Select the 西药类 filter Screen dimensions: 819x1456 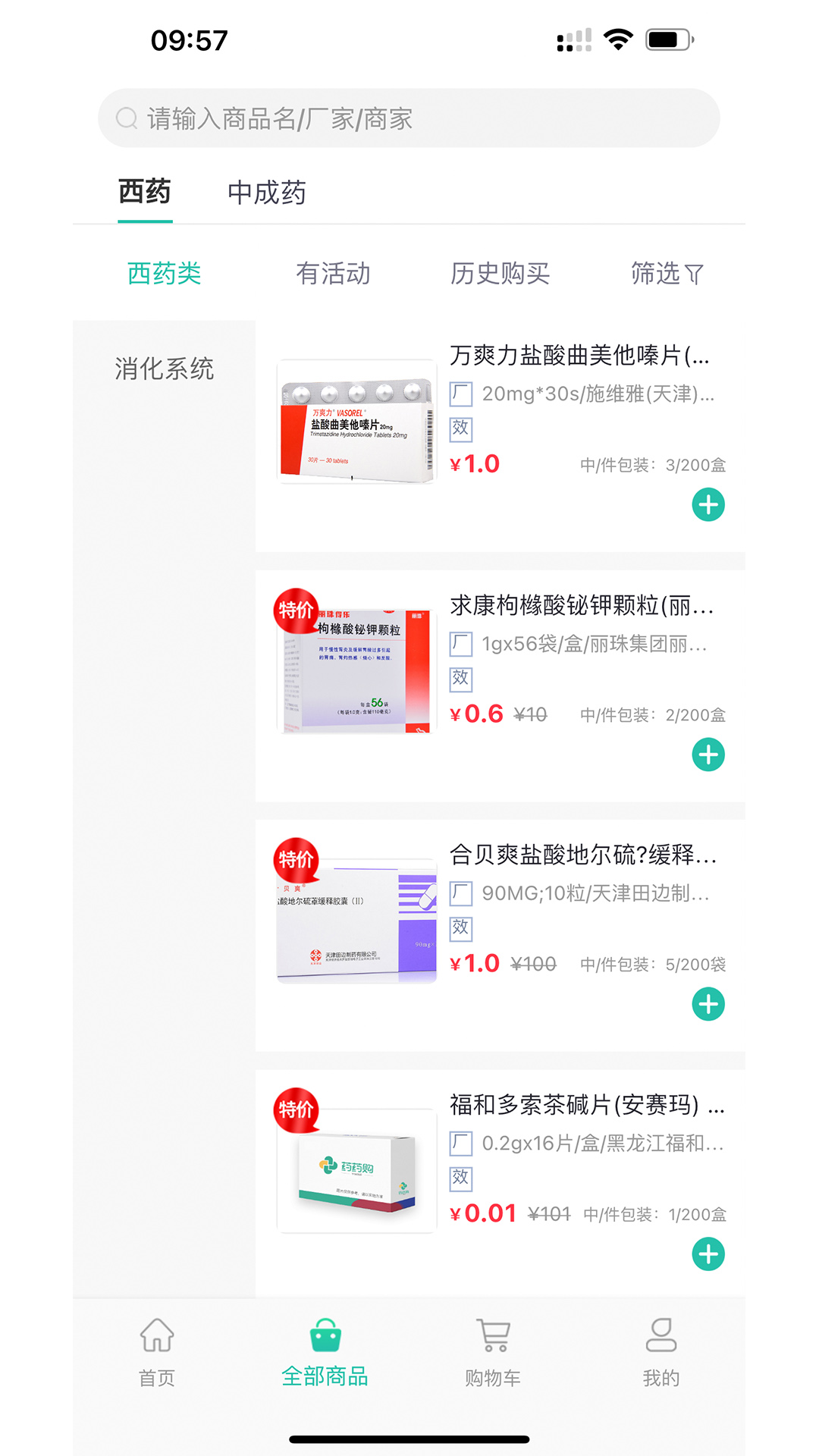click(x=165, y=274)
